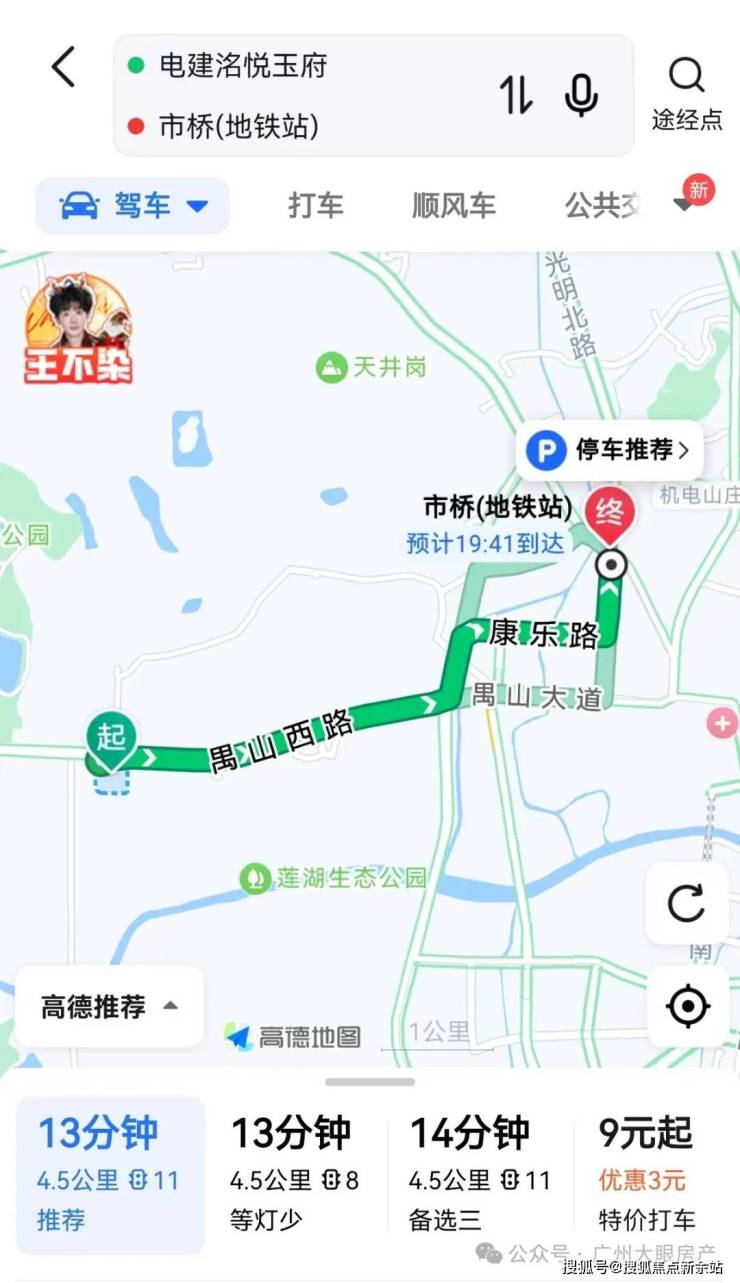Swap start and destination points
Screen dimensions: 740x1283
pyautogui.click(x=516, y=95)
